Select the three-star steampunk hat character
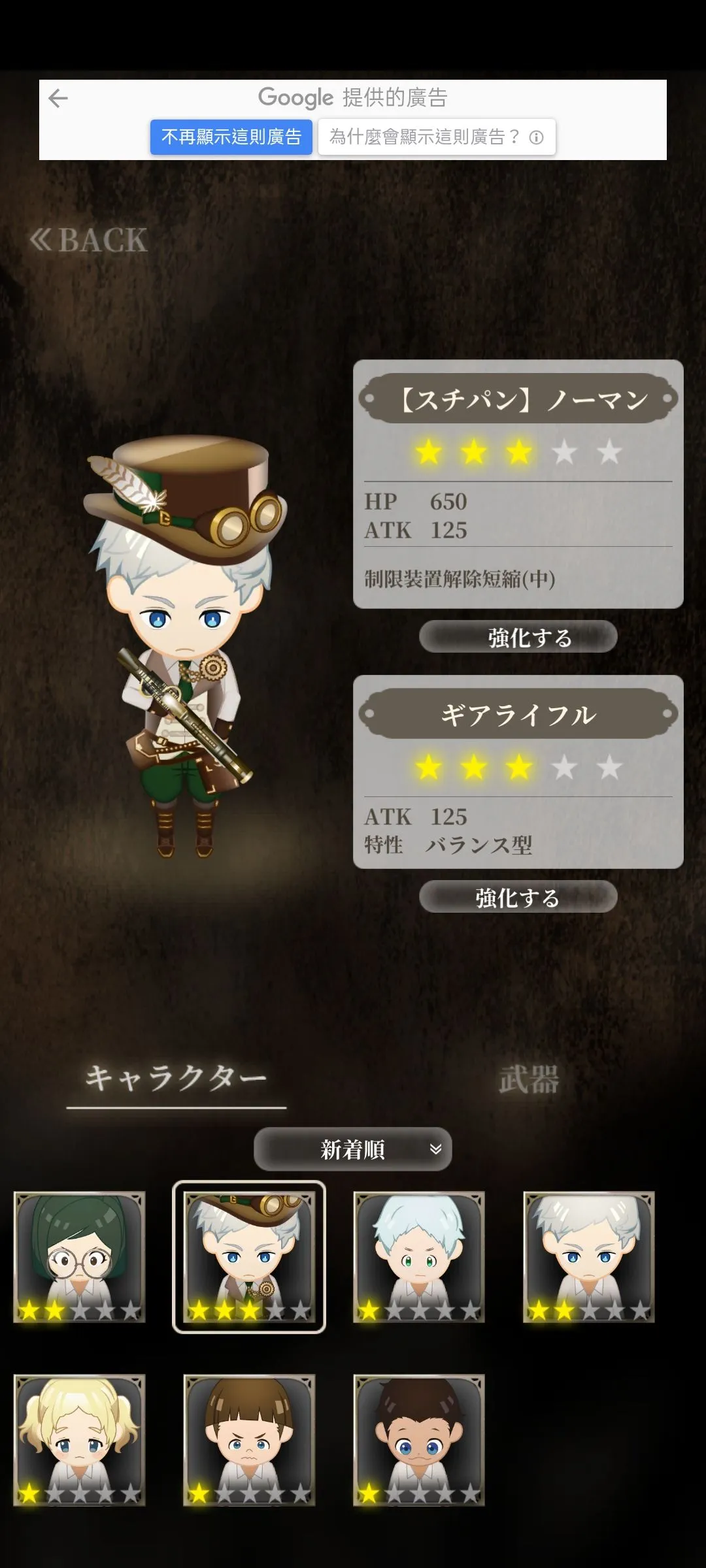 click(x=249, y=1257)
